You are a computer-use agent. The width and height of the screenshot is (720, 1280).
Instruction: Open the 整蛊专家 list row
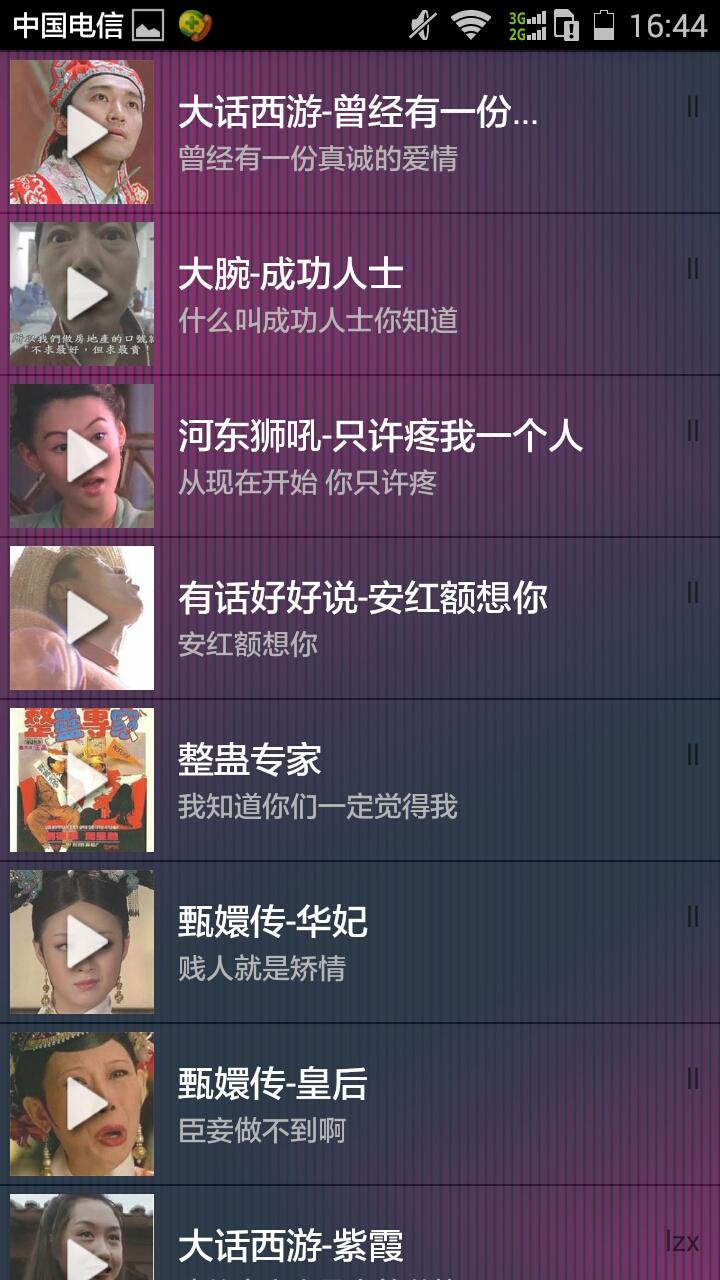(x=400, y=780)
